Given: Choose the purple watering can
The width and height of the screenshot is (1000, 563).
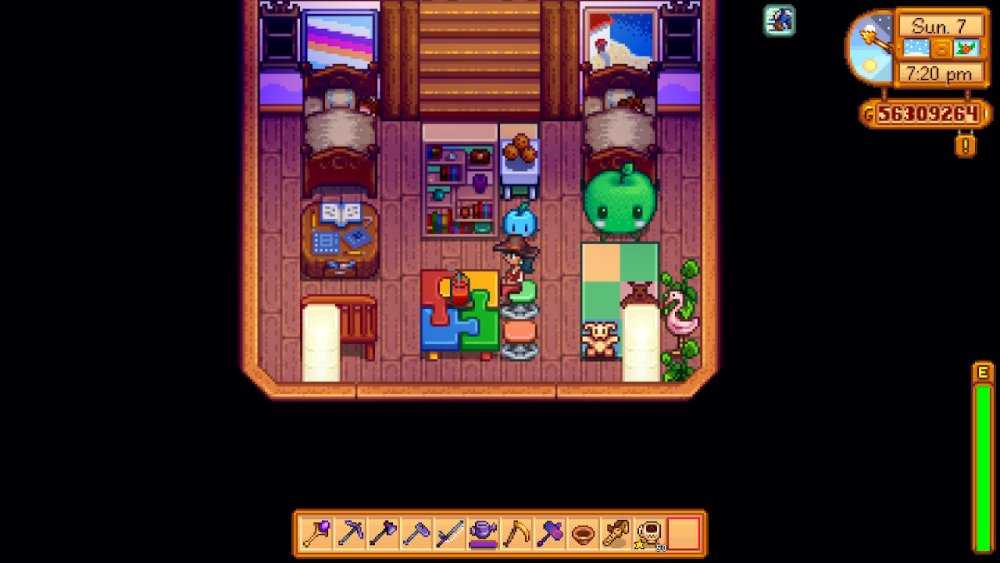Looking at the screenshot, I should (x=484, y=533).
